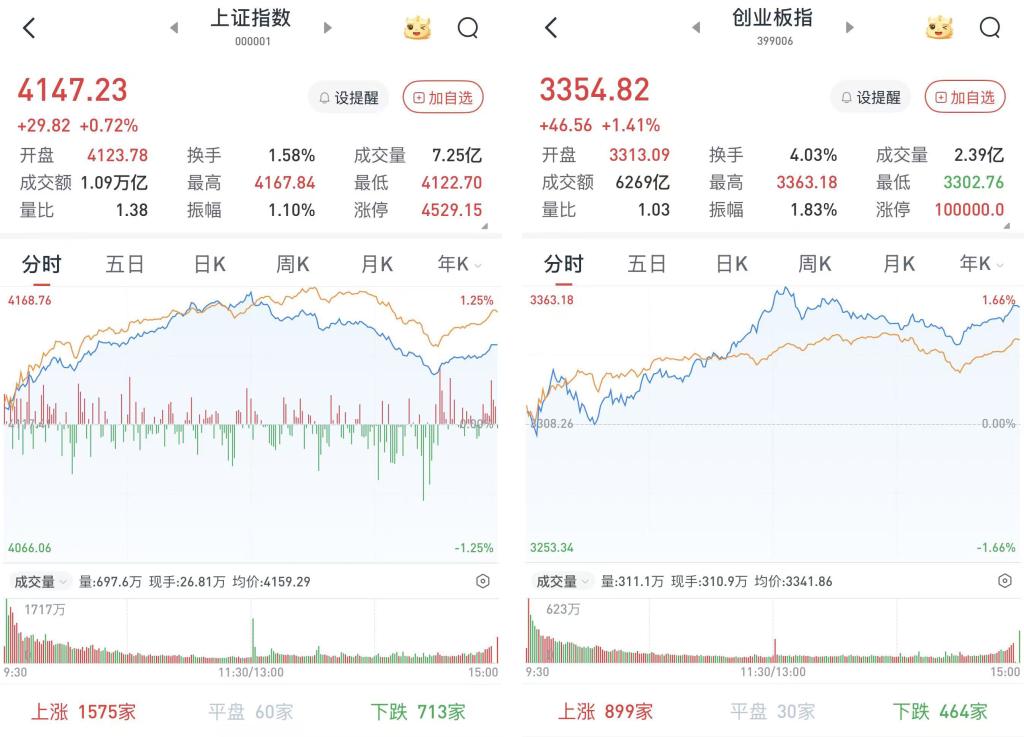Open chart settings gear for 上证指数
The image size is (1024, 737).
click(483, 581)
